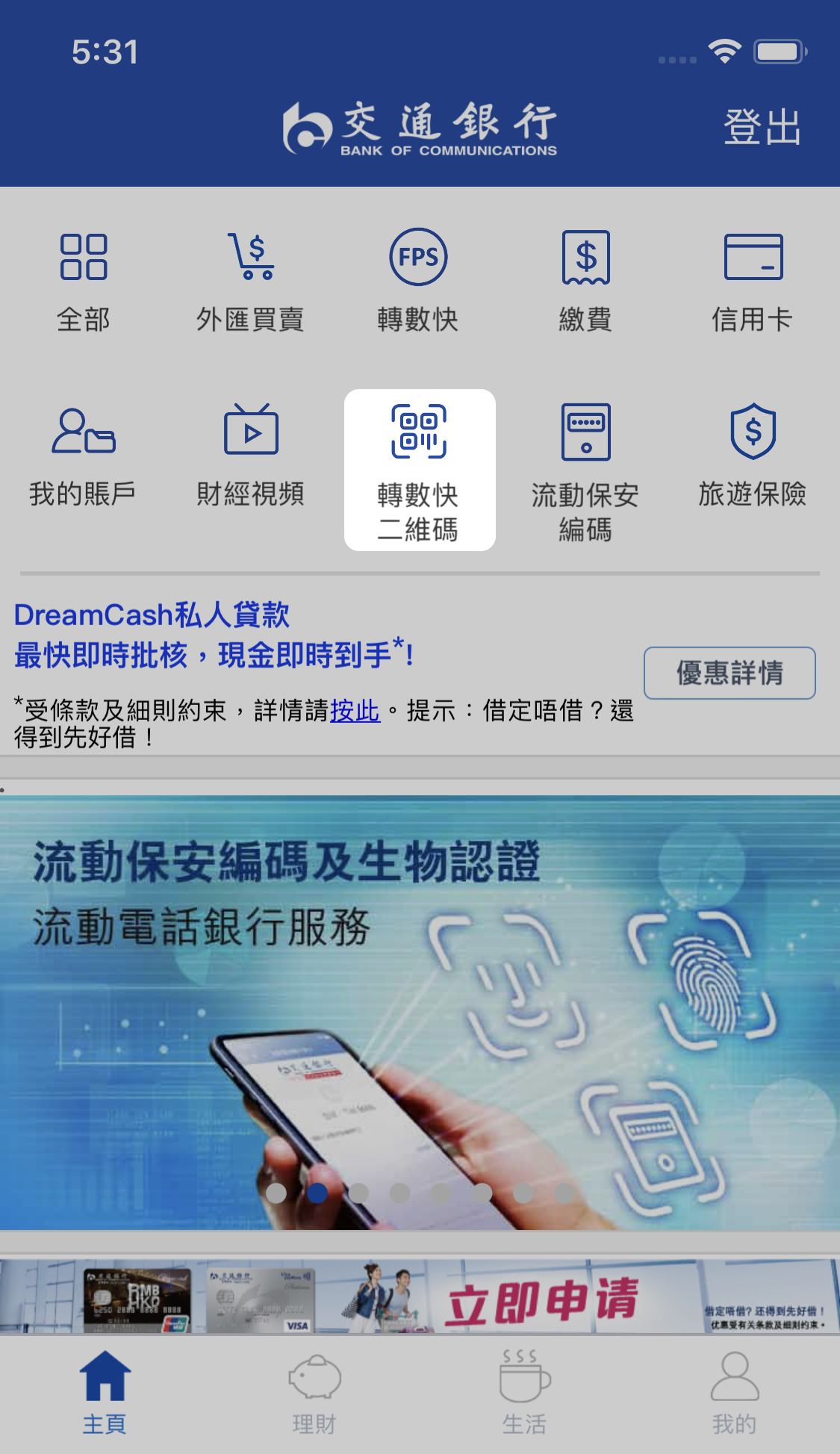Open the 立即申请 credit card banner

pos(420,1298)
